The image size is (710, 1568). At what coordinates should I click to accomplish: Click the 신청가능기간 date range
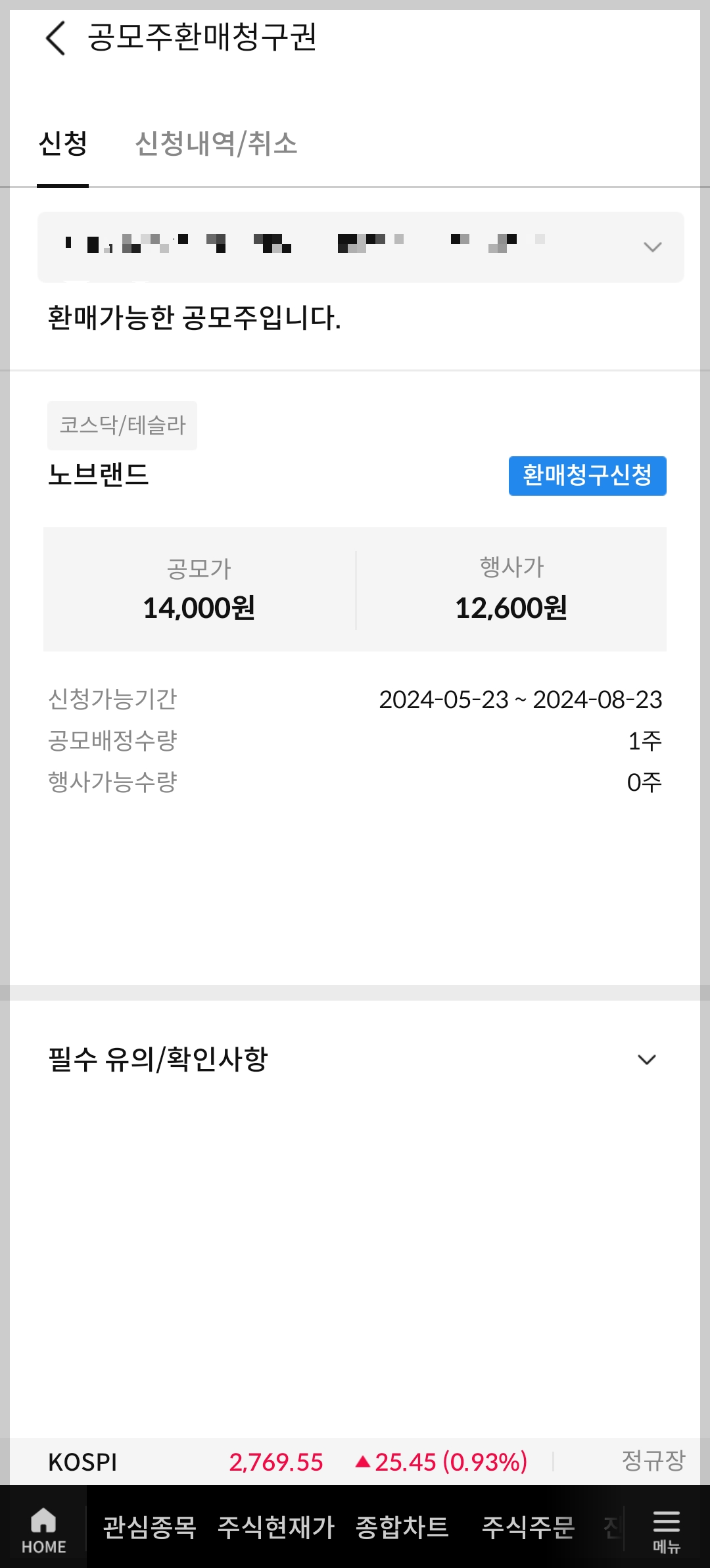click(x=521, y=700)
